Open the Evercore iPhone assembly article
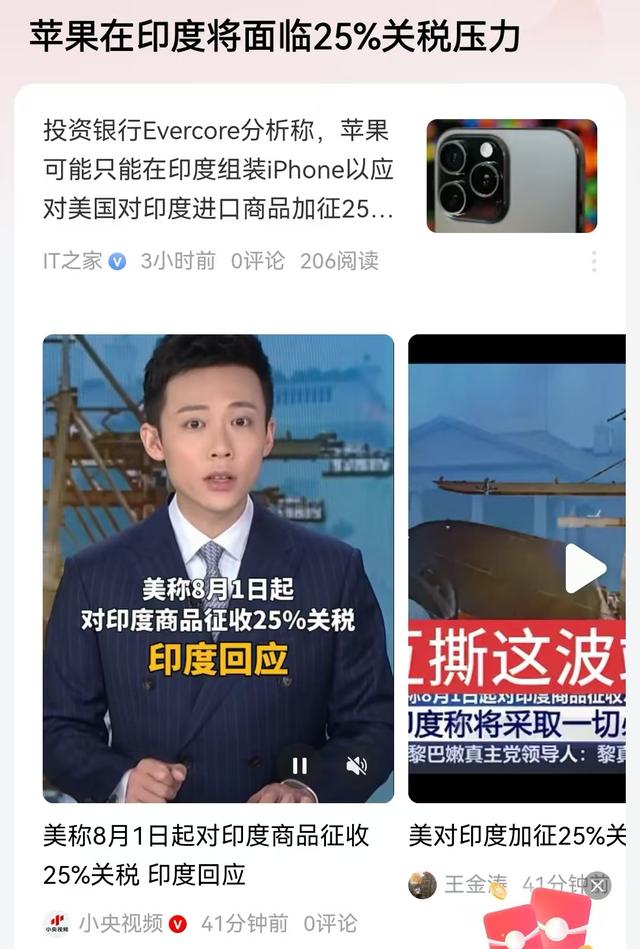The width and height of the screenshot is (640, 949). tap(217, 170)
